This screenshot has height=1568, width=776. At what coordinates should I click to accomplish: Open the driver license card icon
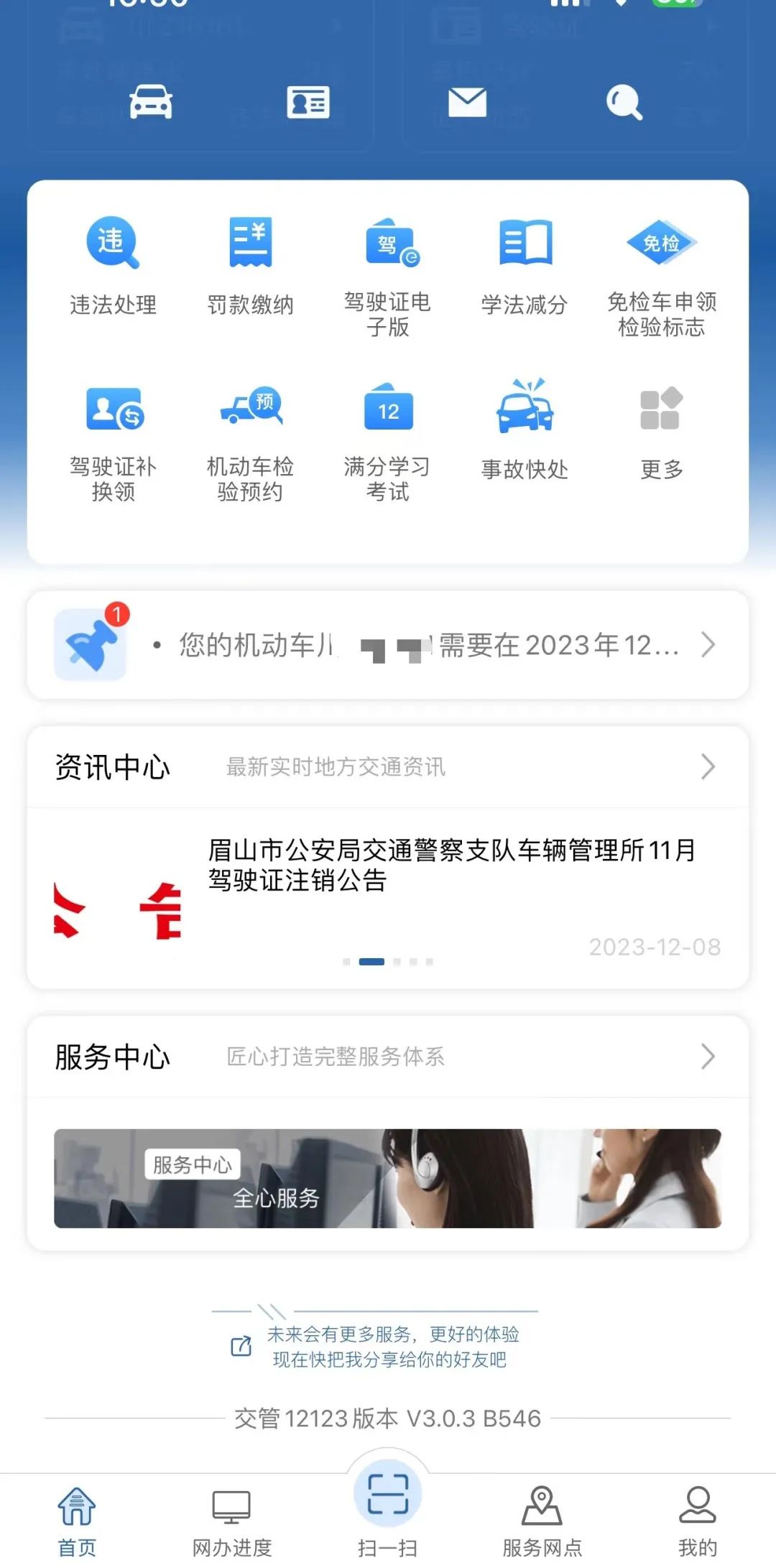click(308, 102)
